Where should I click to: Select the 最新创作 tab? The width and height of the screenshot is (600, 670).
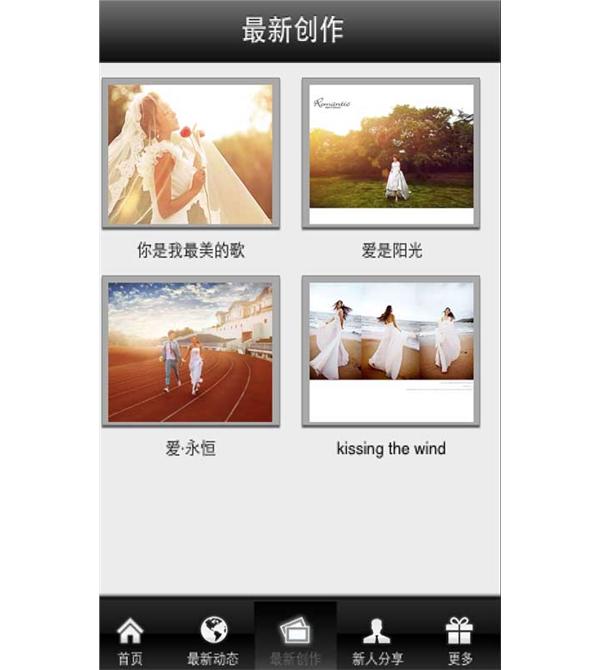295,638
